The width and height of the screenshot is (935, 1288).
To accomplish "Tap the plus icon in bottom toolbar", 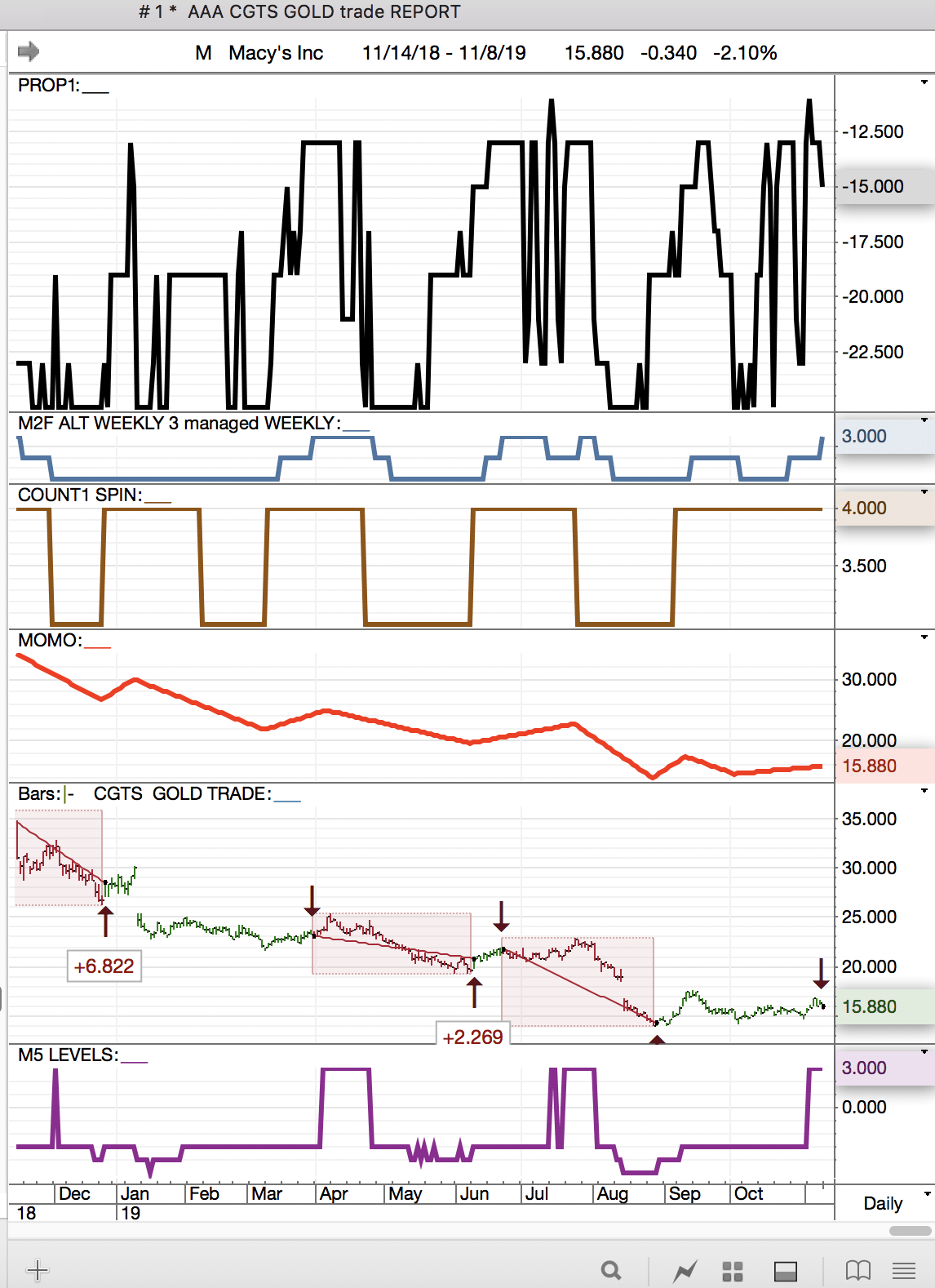I will 38,1270.
